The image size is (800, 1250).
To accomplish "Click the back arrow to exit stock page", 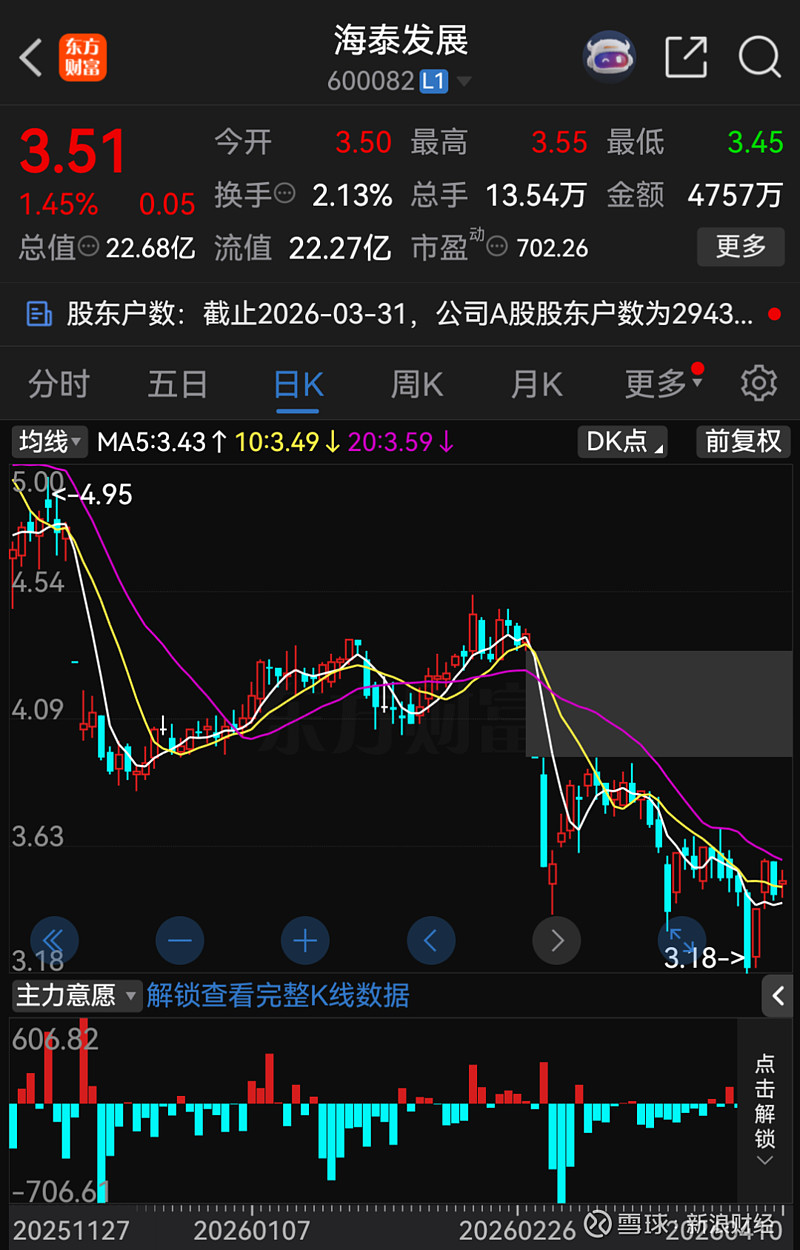I will coord(29,58).
